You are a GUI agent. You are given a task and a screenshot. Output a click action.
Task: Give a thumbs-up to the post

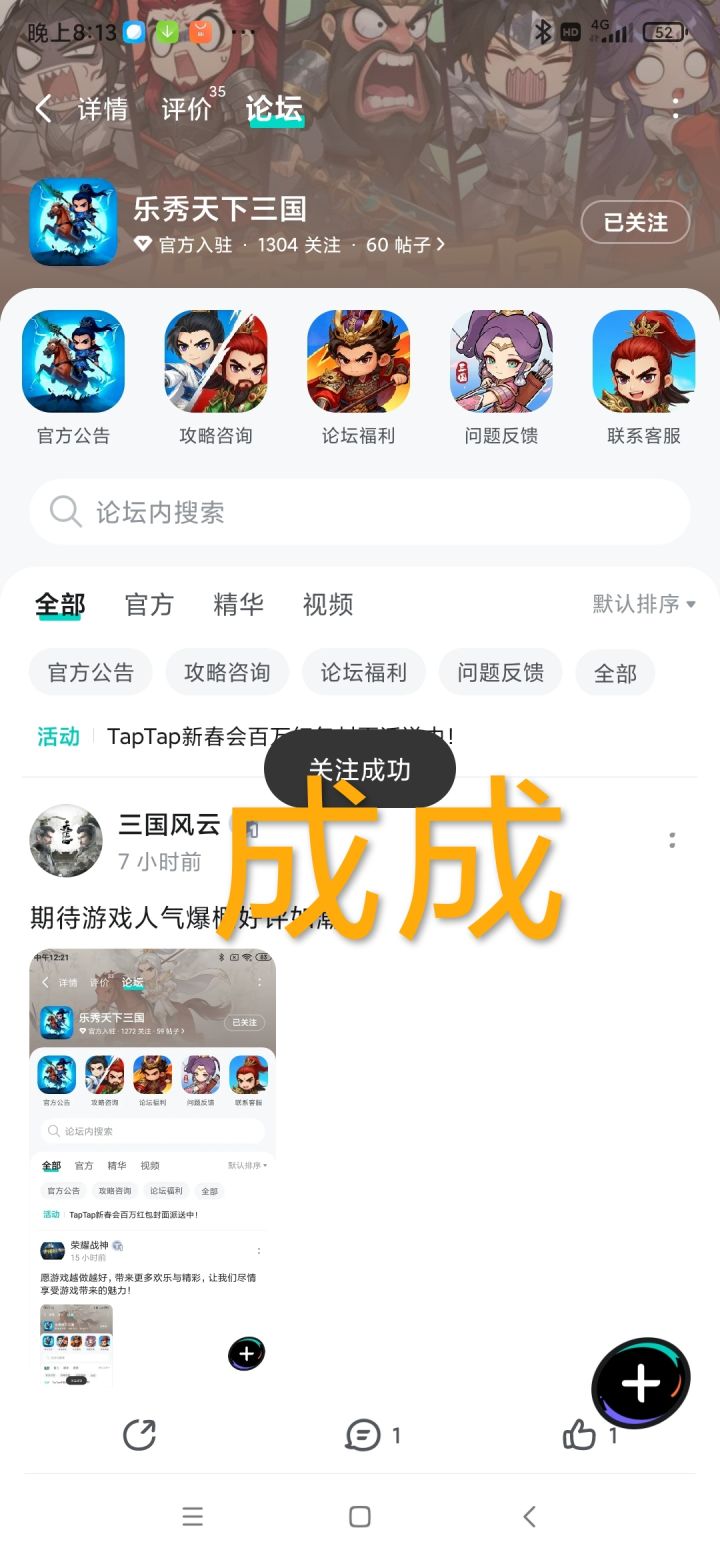click(580, 1435)
